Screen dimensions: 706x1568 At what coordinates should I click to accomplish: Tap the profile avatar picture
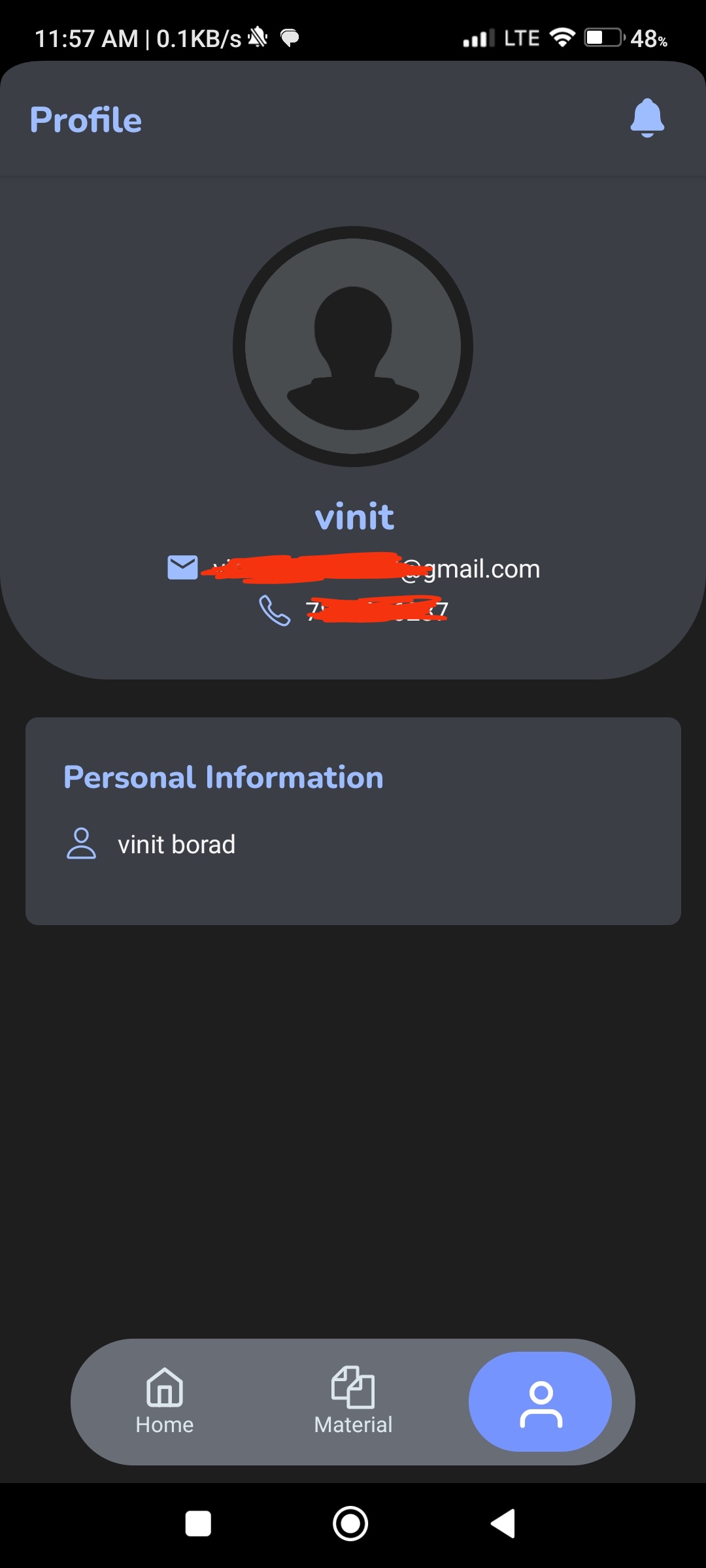click(353, 346)
